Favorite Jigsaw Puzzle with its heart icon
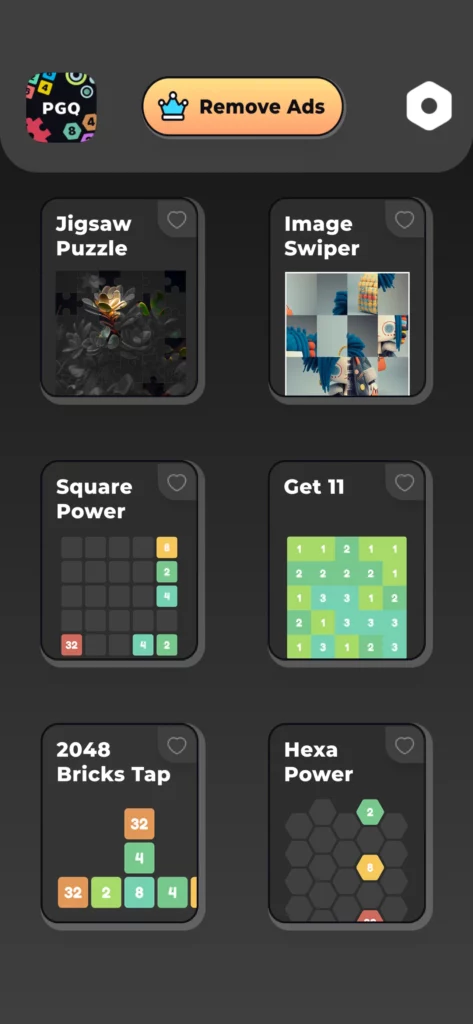Screen dimensions: 473x1024 coord(177,220)
